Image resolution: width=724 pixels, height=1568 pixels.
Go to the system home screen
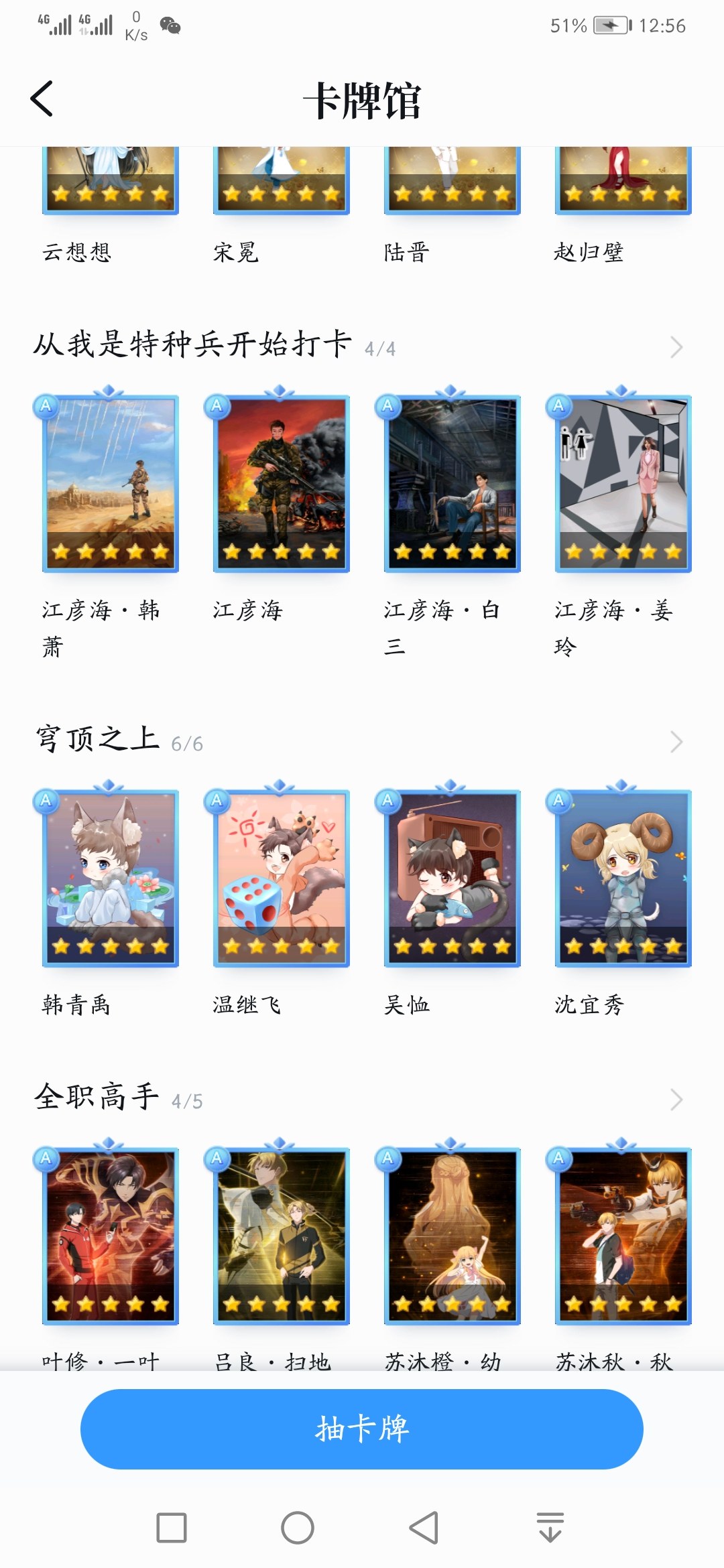click(x=298, y=1528)
